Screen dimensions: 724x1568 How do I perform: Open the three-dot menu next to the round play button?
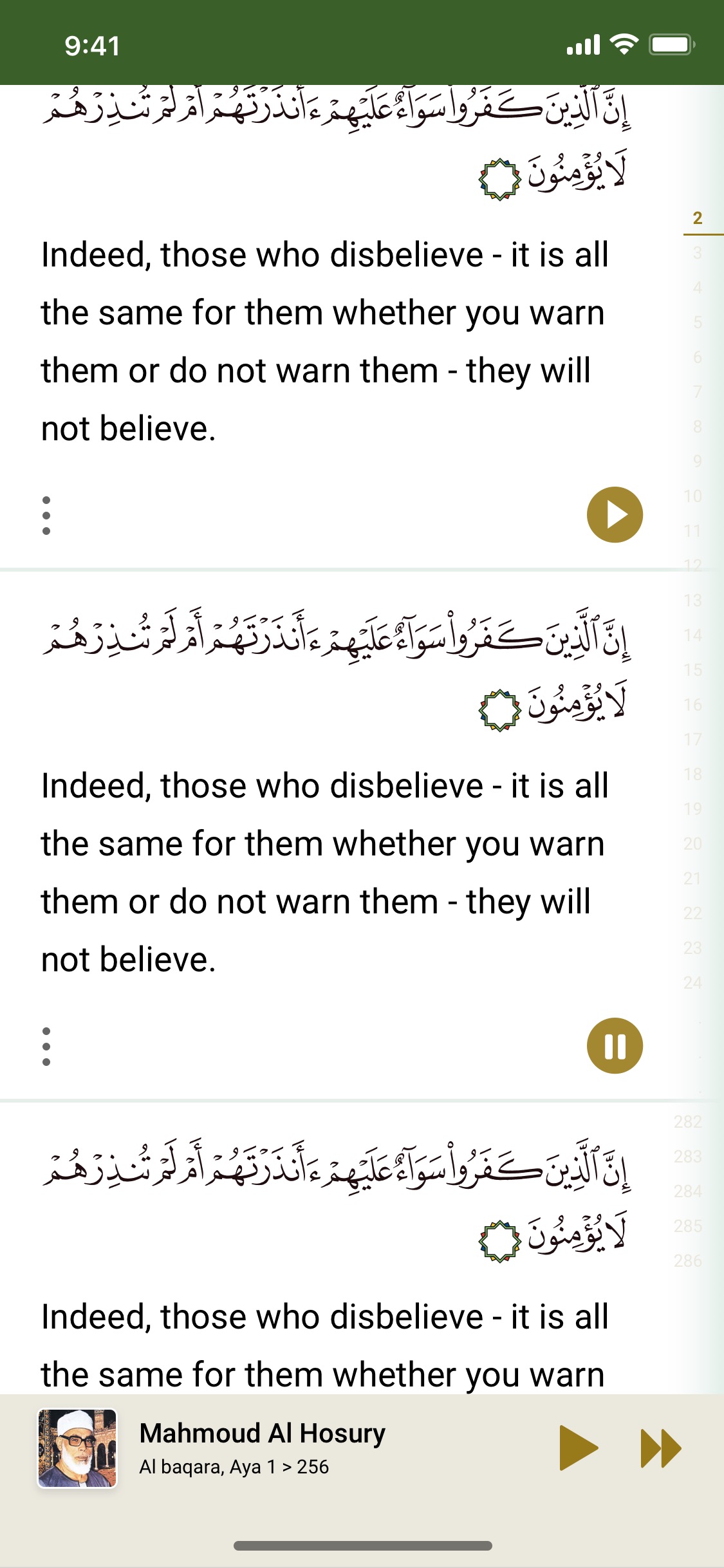(46, 515)
